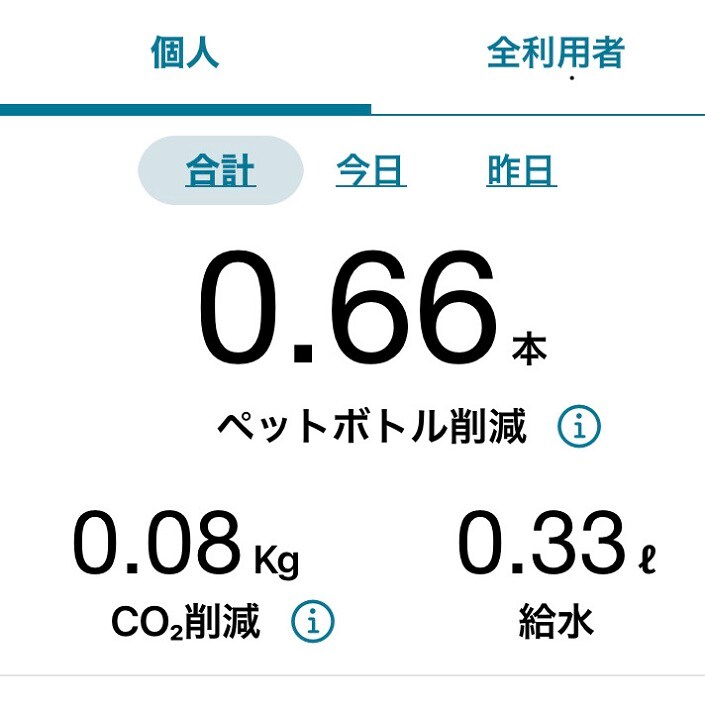
Task: Switch to the 全利用者 tab
Action: click(x=555, y=53)
